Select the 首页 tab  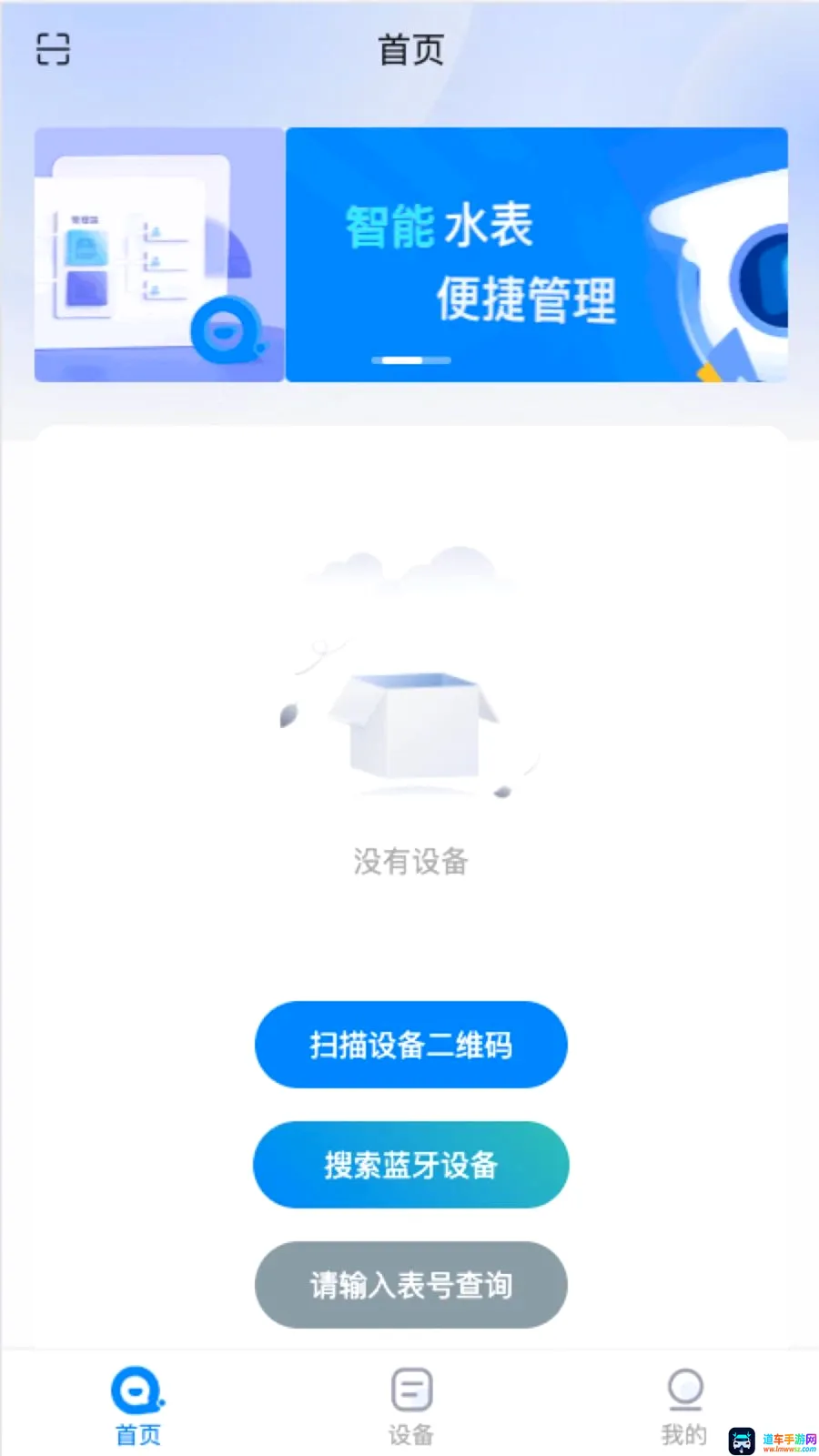[x=138, y=1407]
